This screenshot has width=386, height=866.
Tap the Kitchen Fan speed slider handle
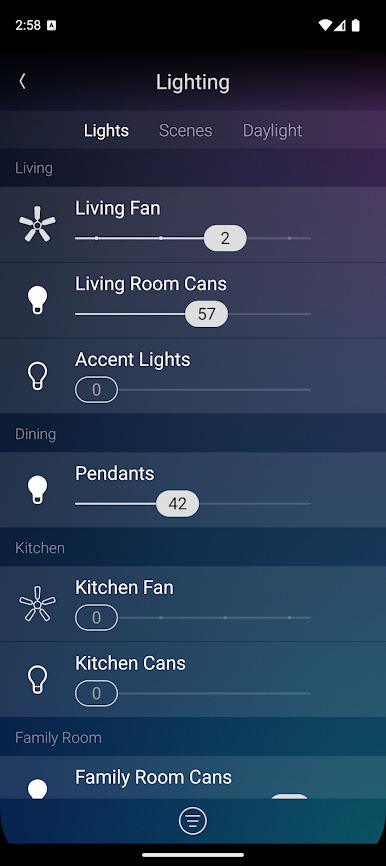(x=97, y=617)
